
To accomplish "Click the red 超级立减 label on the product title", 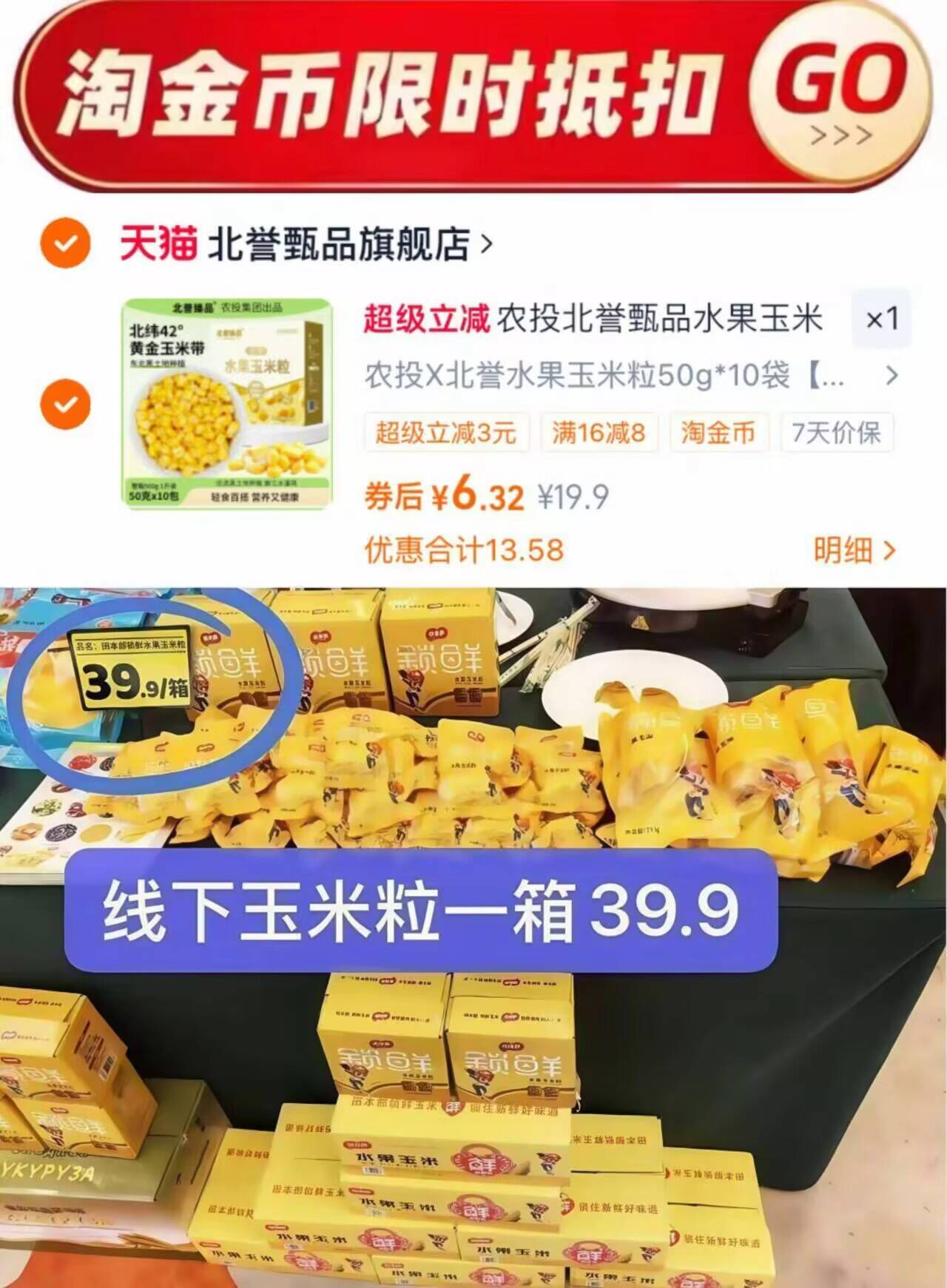I will tap(428, 317).
